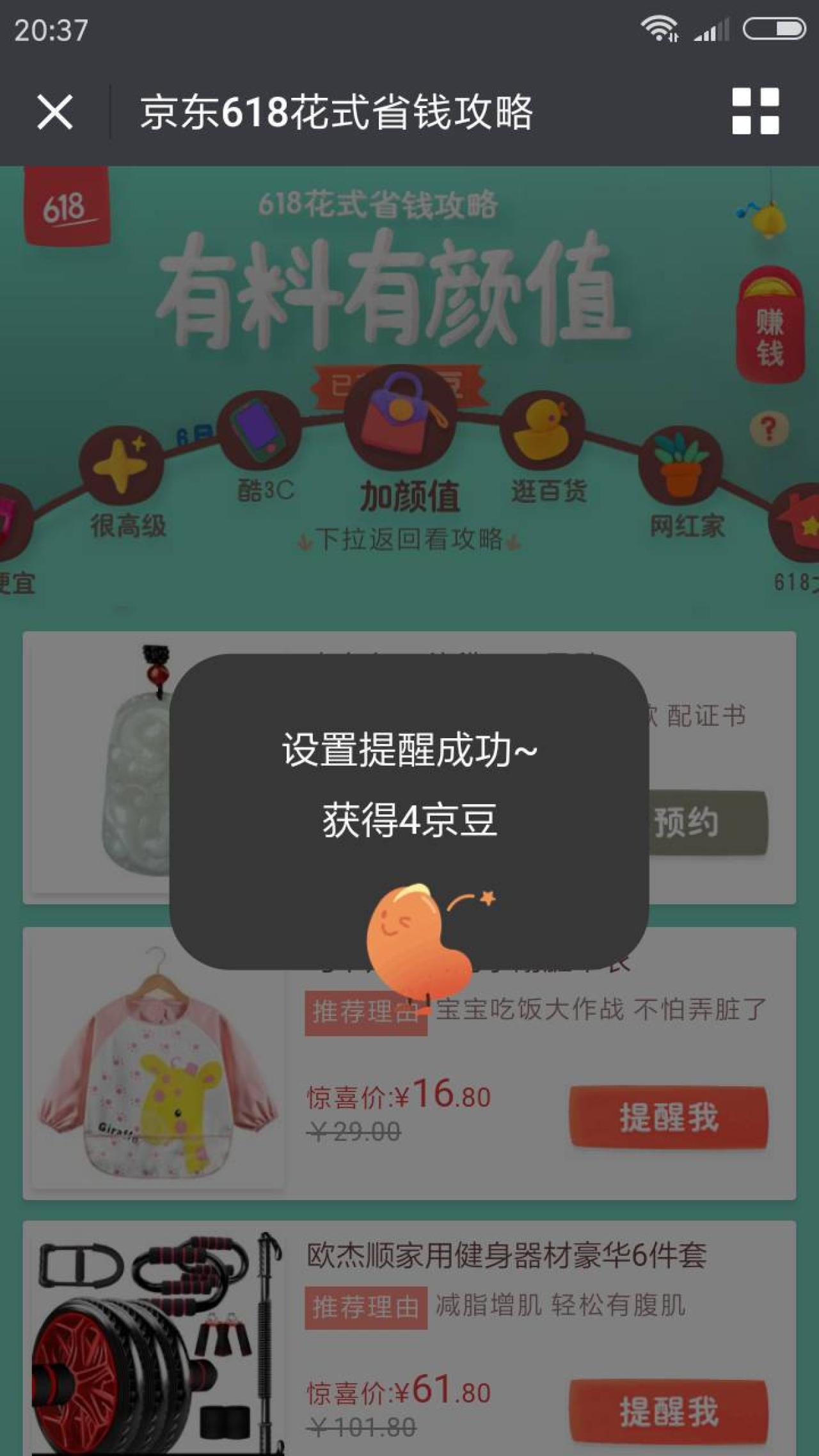Open the question mark help icon

[x=768, y=429]
